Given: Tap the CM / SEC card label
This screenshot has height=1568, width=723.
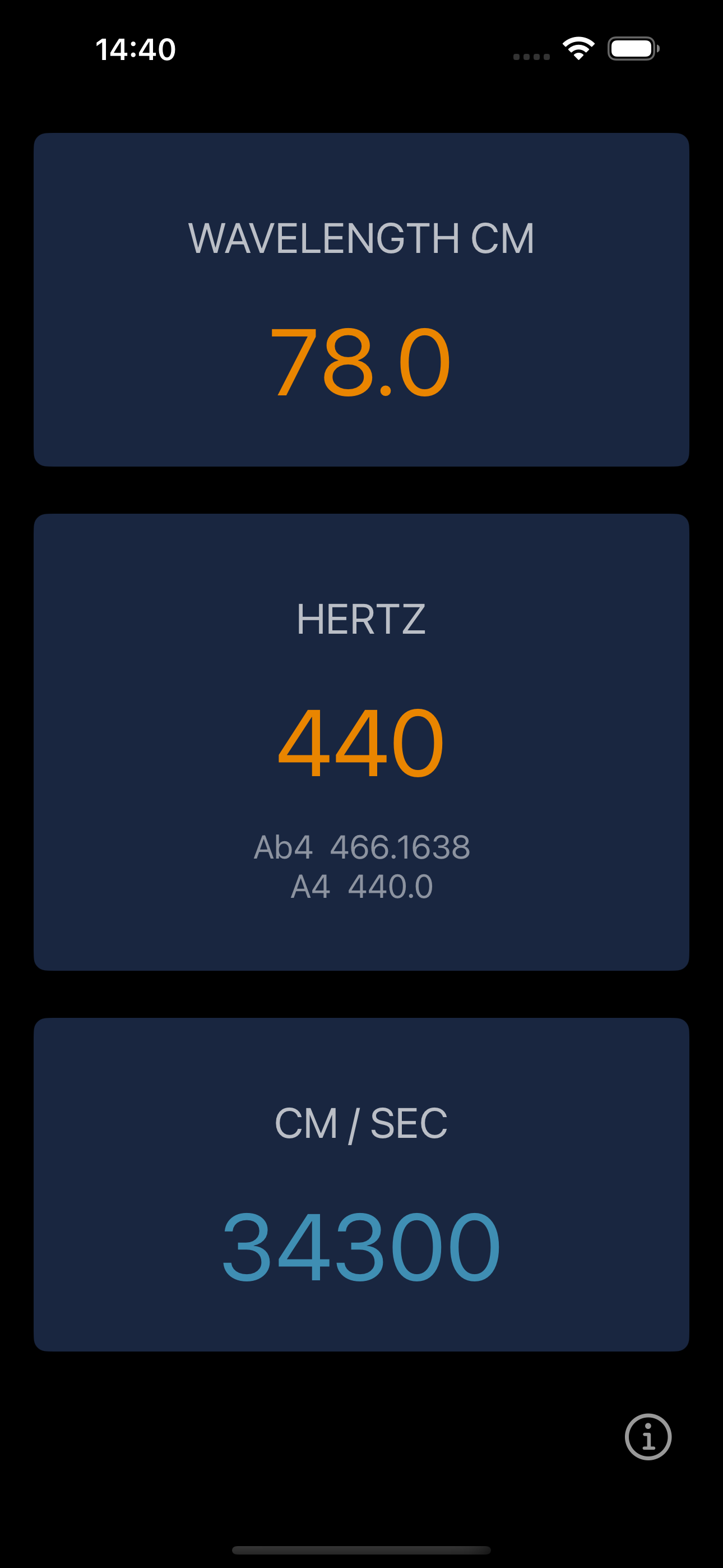Looking at the screenshot, I should pos(361,1123).
